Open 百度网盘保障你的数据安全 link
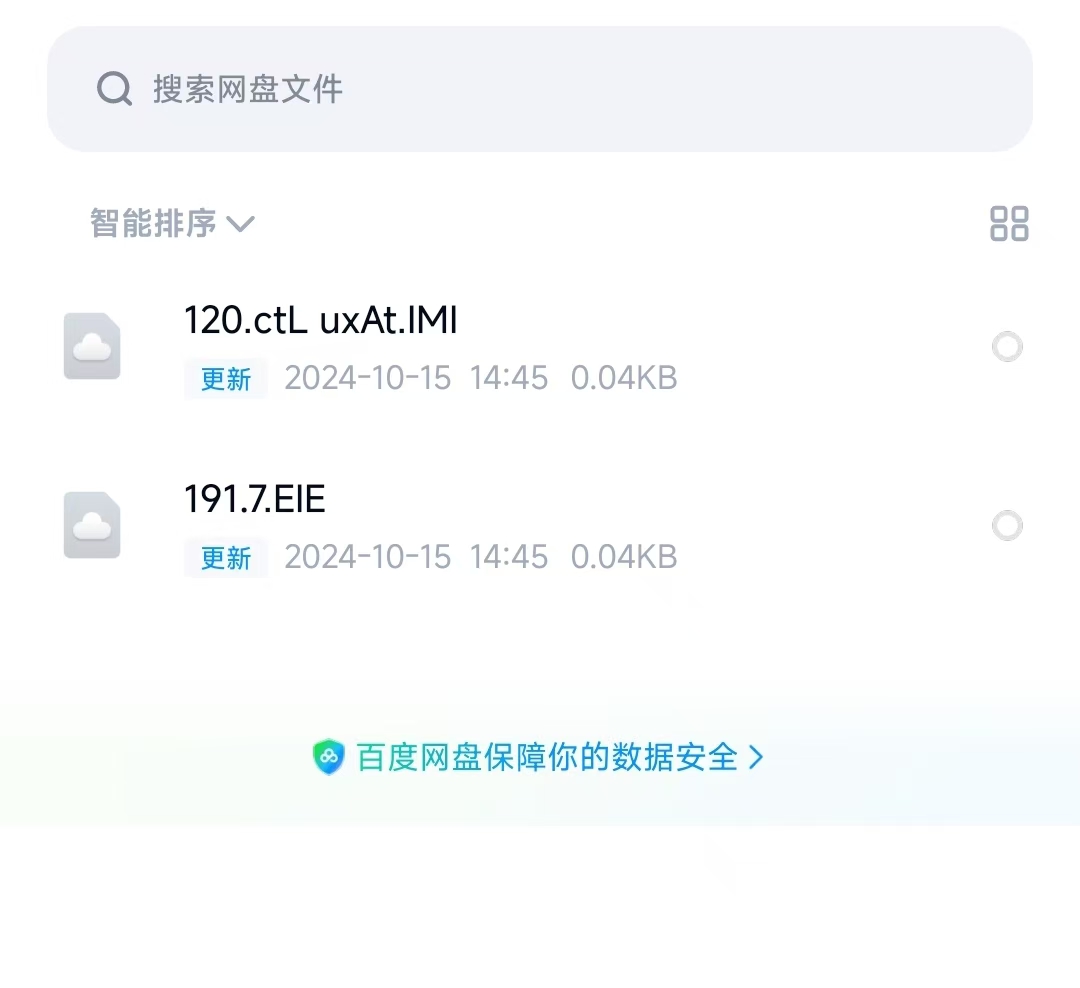This screenshot has width=1080, height=988. 540,757
